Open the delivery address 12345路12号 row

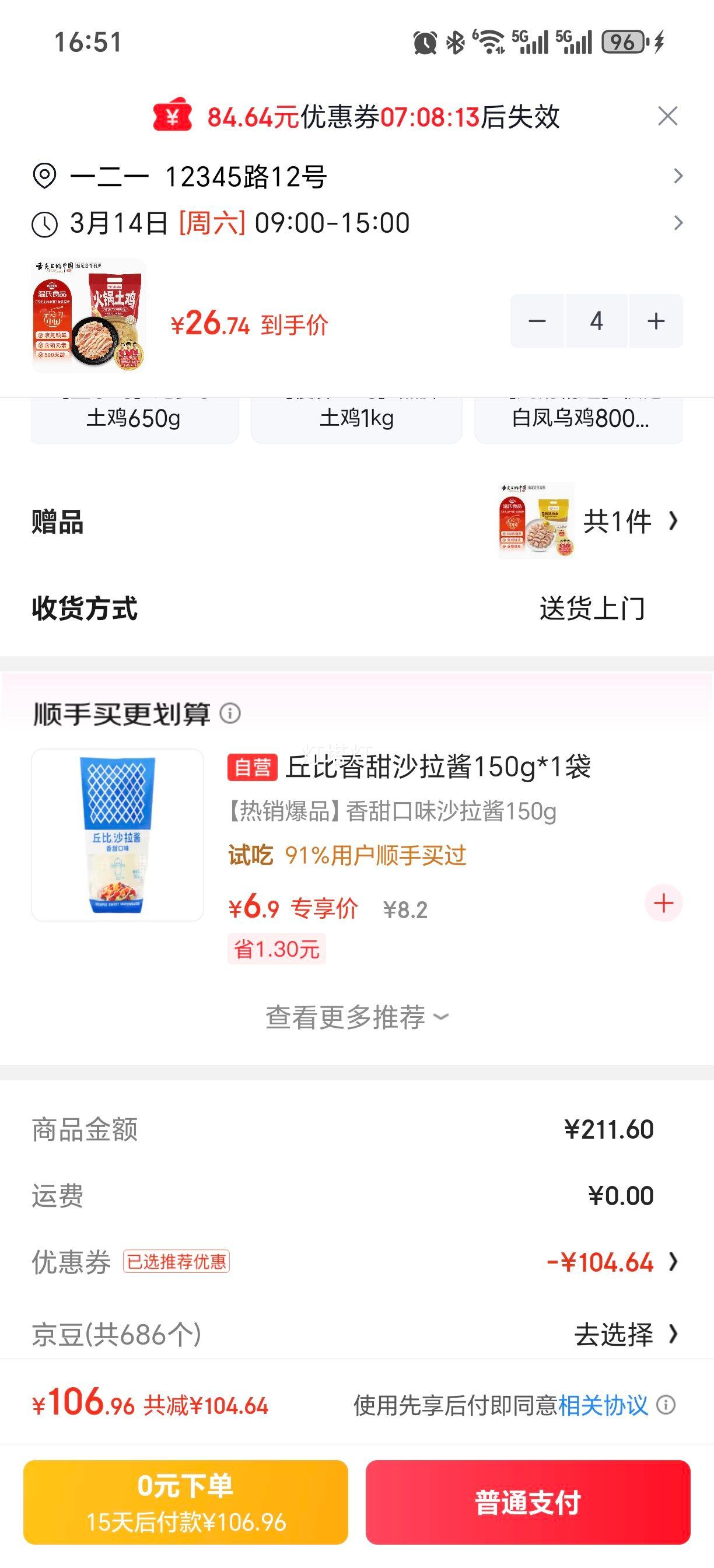(x=356, y=177)
